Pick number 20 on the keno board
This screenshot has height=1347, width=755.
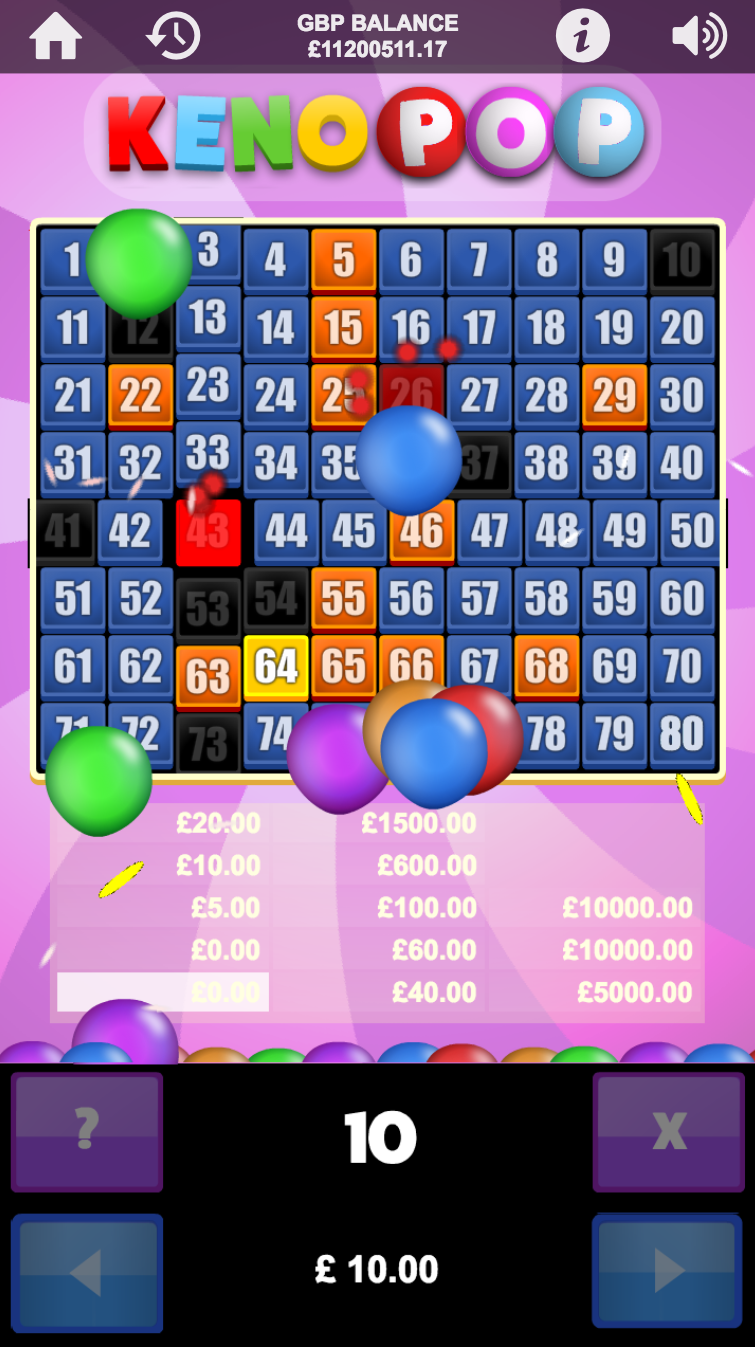(x=682, y=328)
